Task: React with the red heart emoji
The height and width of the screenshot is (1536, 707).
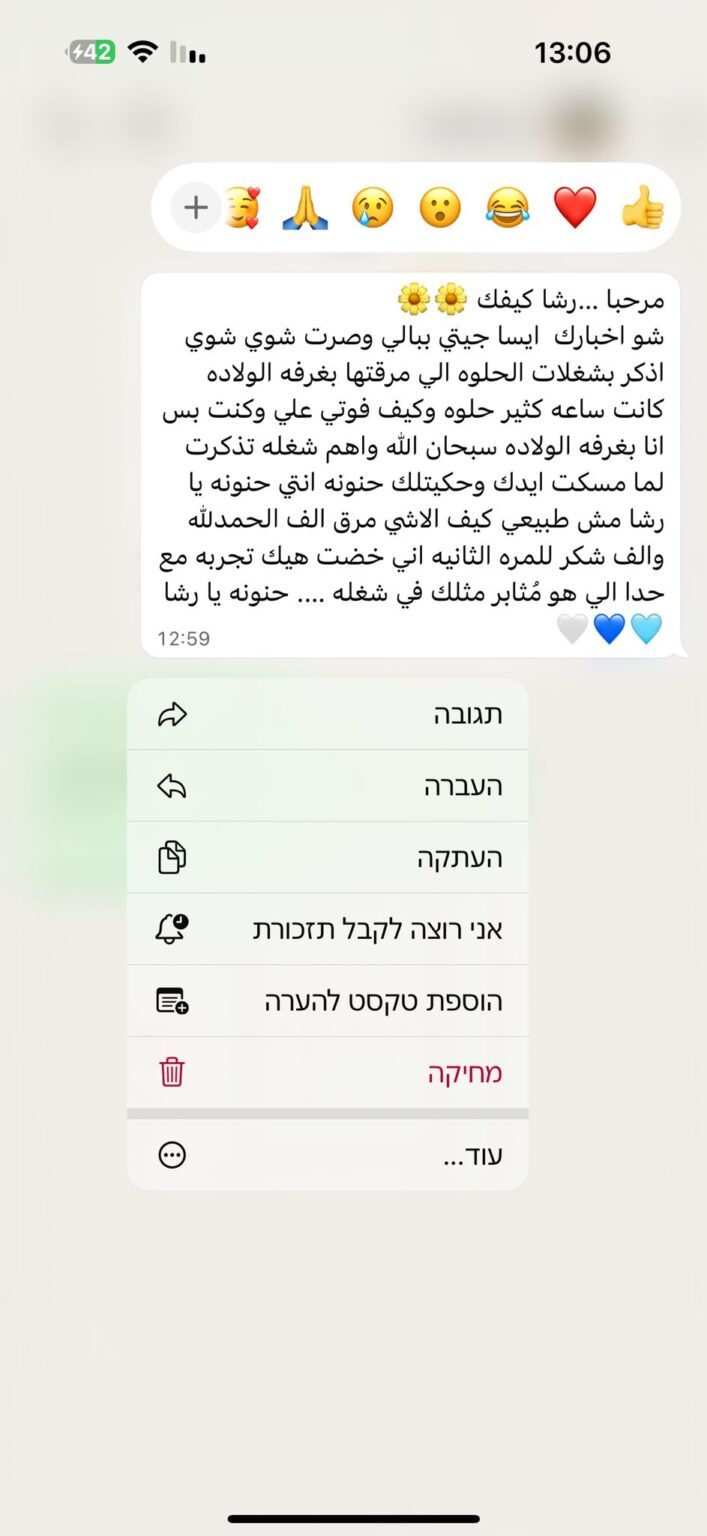Action: [x=575, y=208]
